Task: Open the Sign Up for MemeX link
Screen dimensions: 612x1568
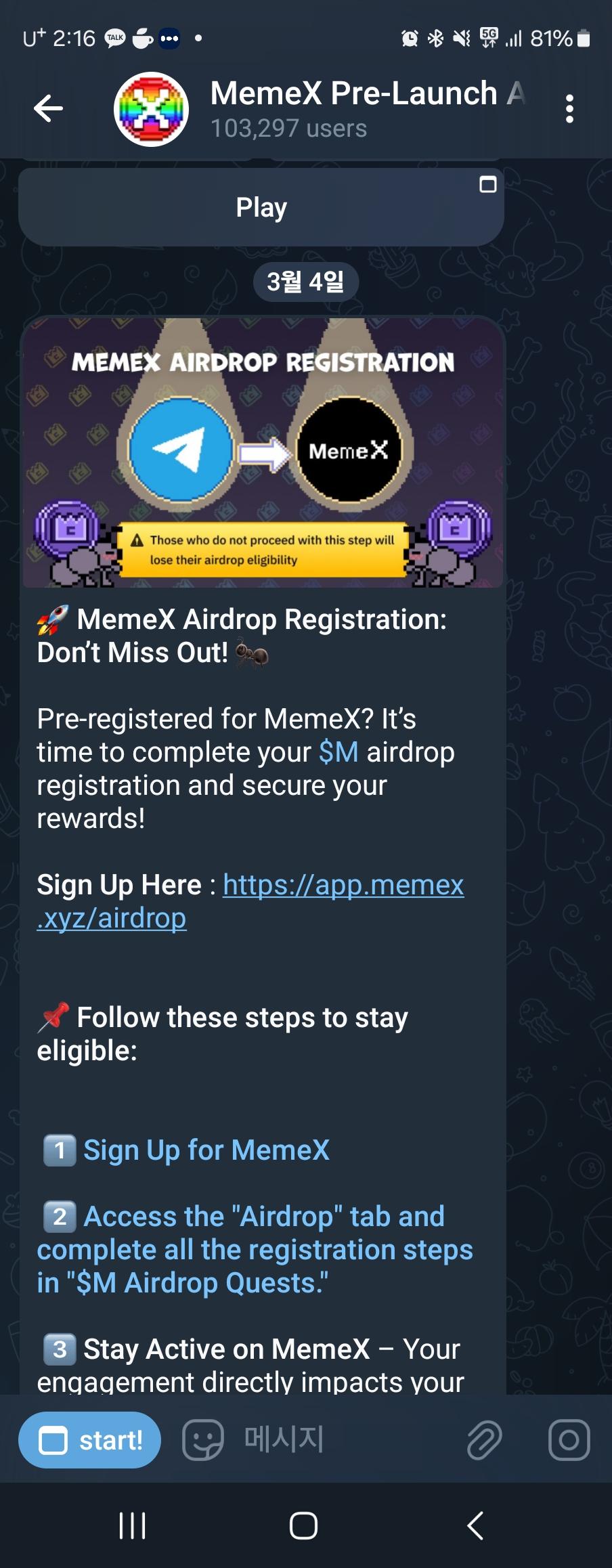Action: [x=206, y=1150]
